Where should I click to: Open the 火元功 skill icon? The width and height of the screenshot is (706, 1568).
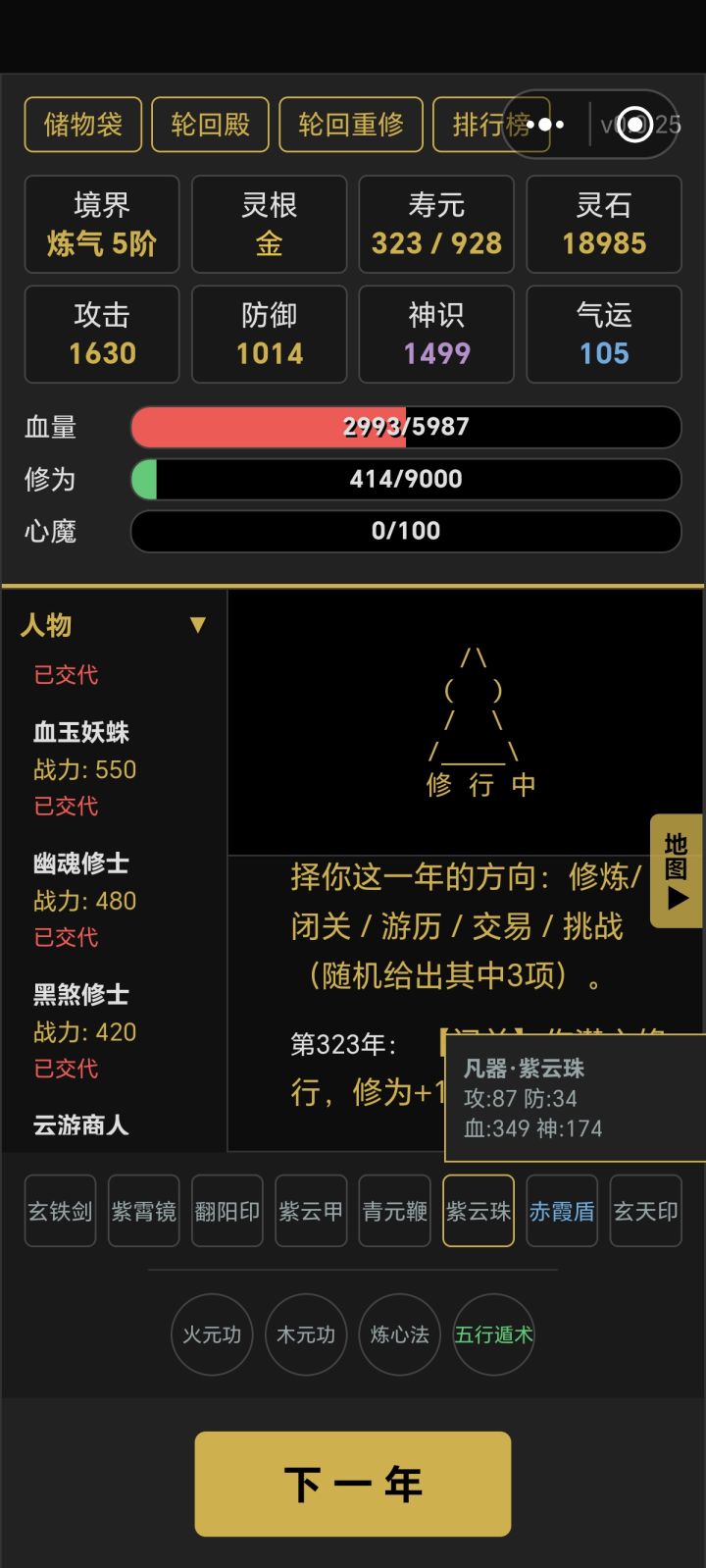click(212, 1334)
